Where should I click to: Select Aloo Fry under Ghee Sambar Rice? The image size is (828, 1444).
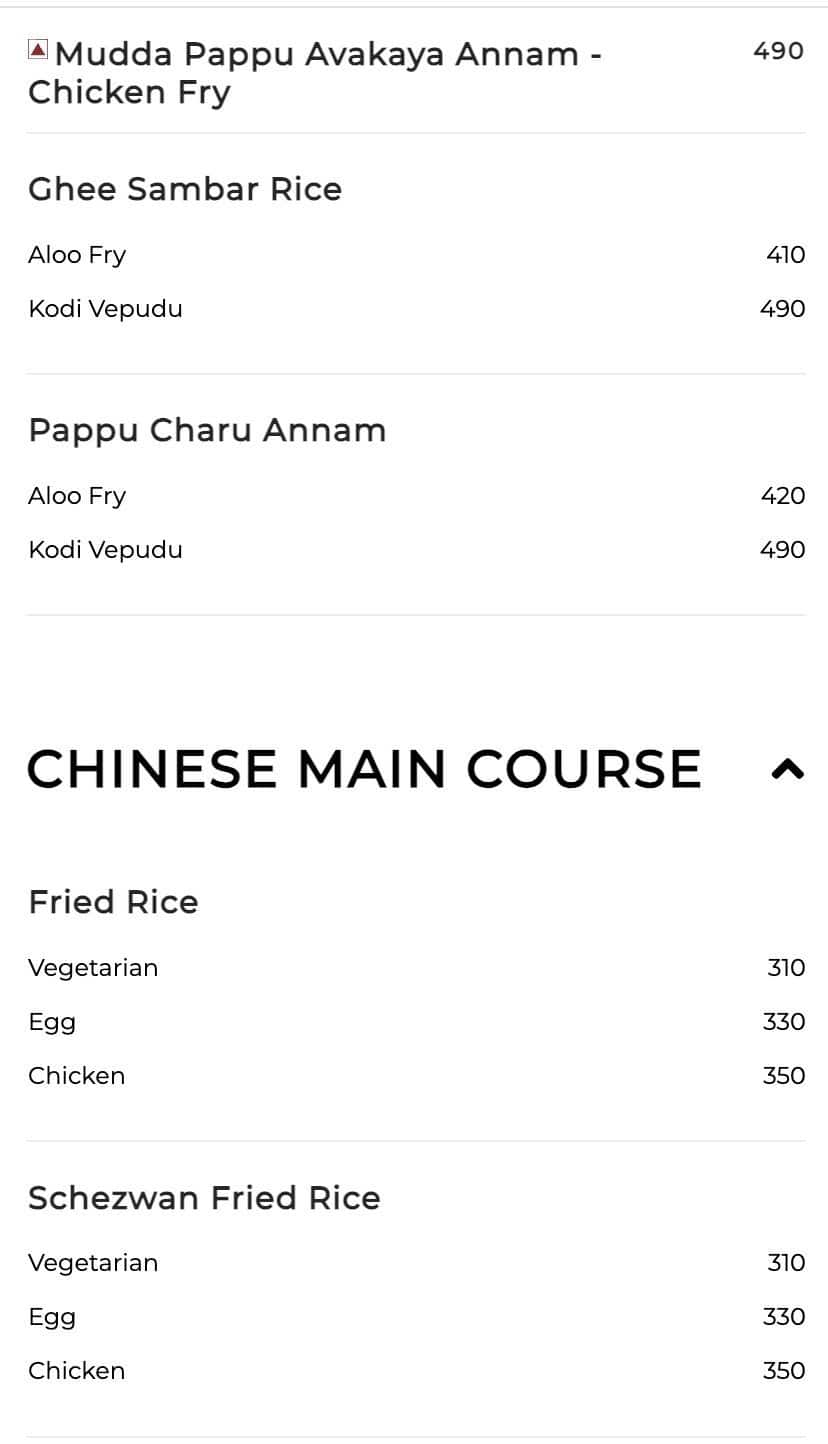[77, 255]
